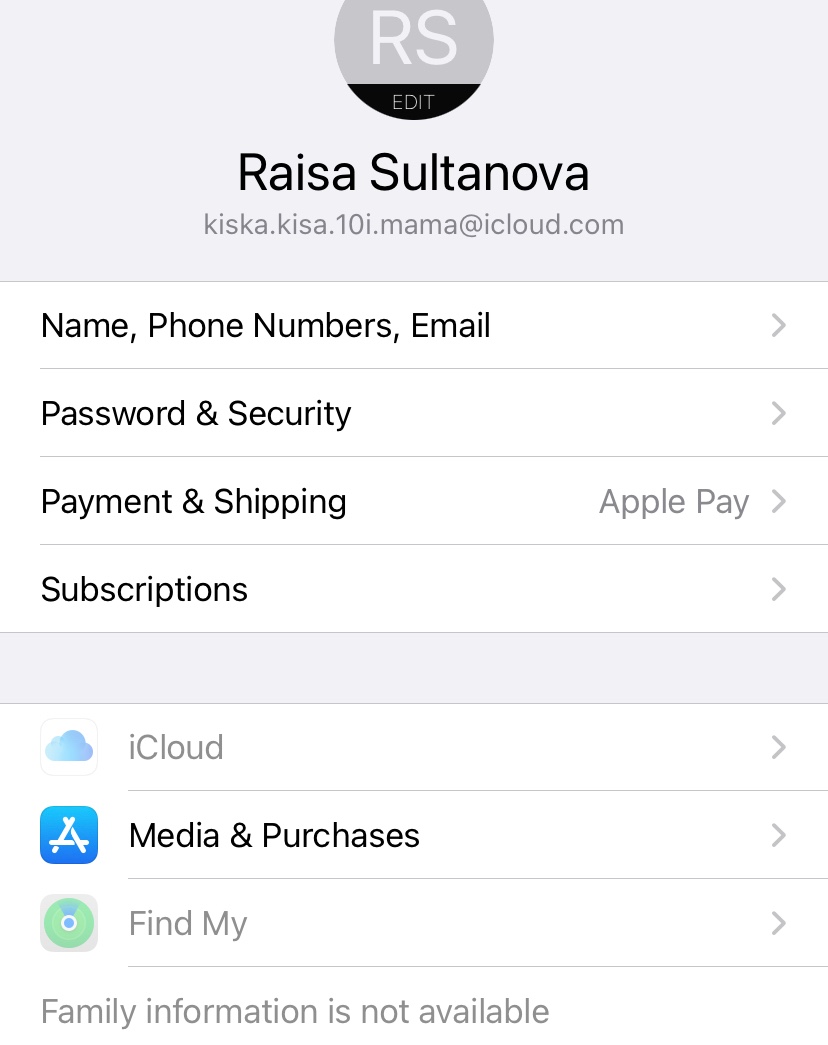The width and height of the screenshot is (828, 1045).
Task: Open Name, Phone Numbers, Email
Action: [x=413, y=326]
